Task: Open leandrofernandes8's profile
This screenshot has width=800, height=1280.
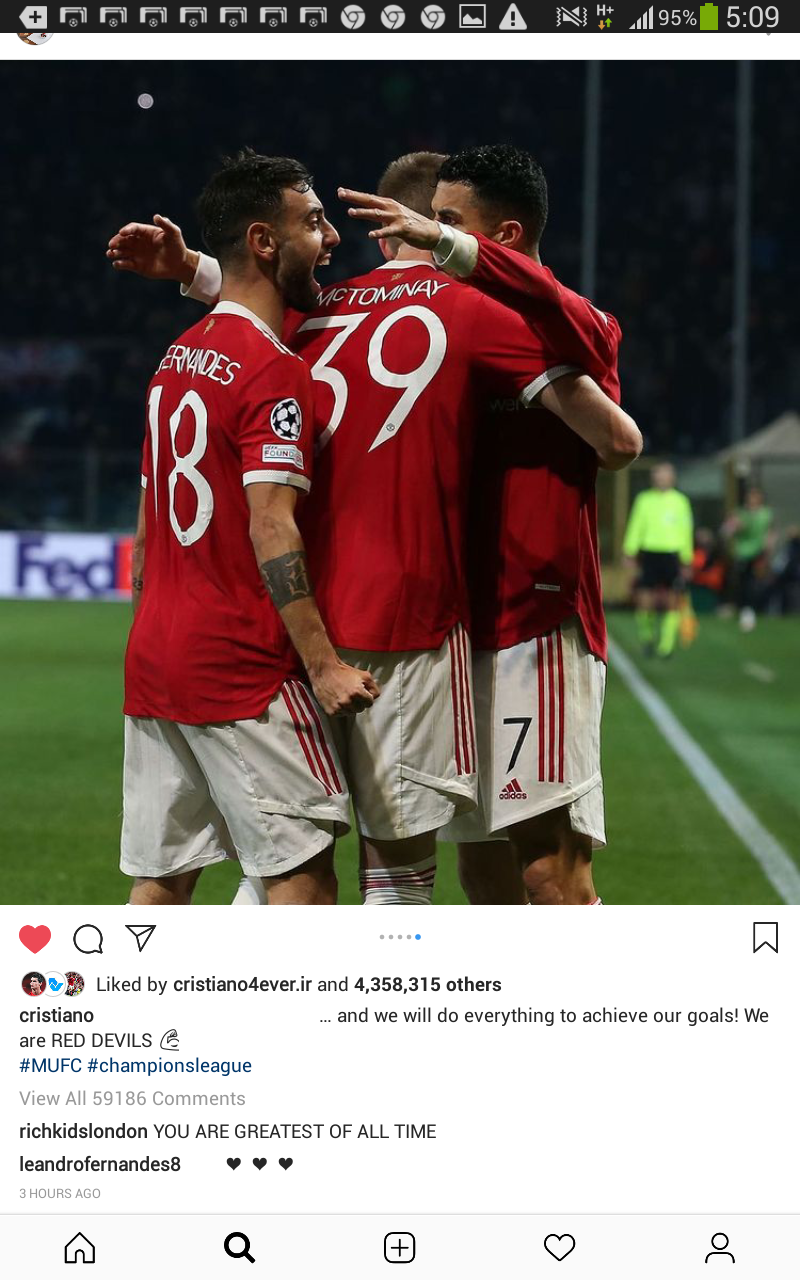Action: pyautogui.click(x=100, y=1164)
